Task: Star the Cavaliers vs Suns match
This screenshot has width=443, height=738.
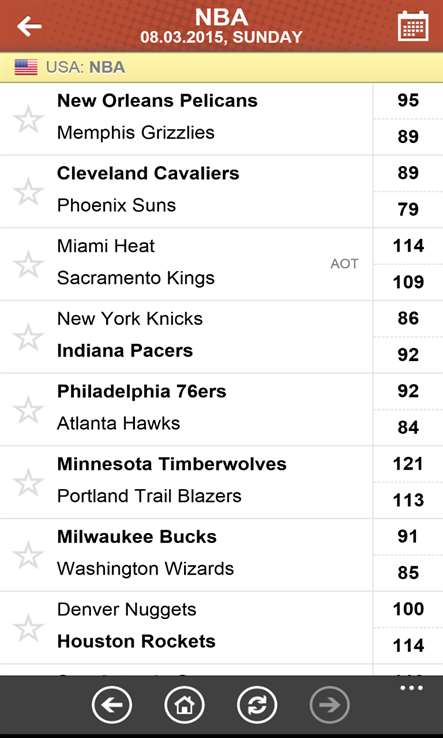Action: [28, 192]
